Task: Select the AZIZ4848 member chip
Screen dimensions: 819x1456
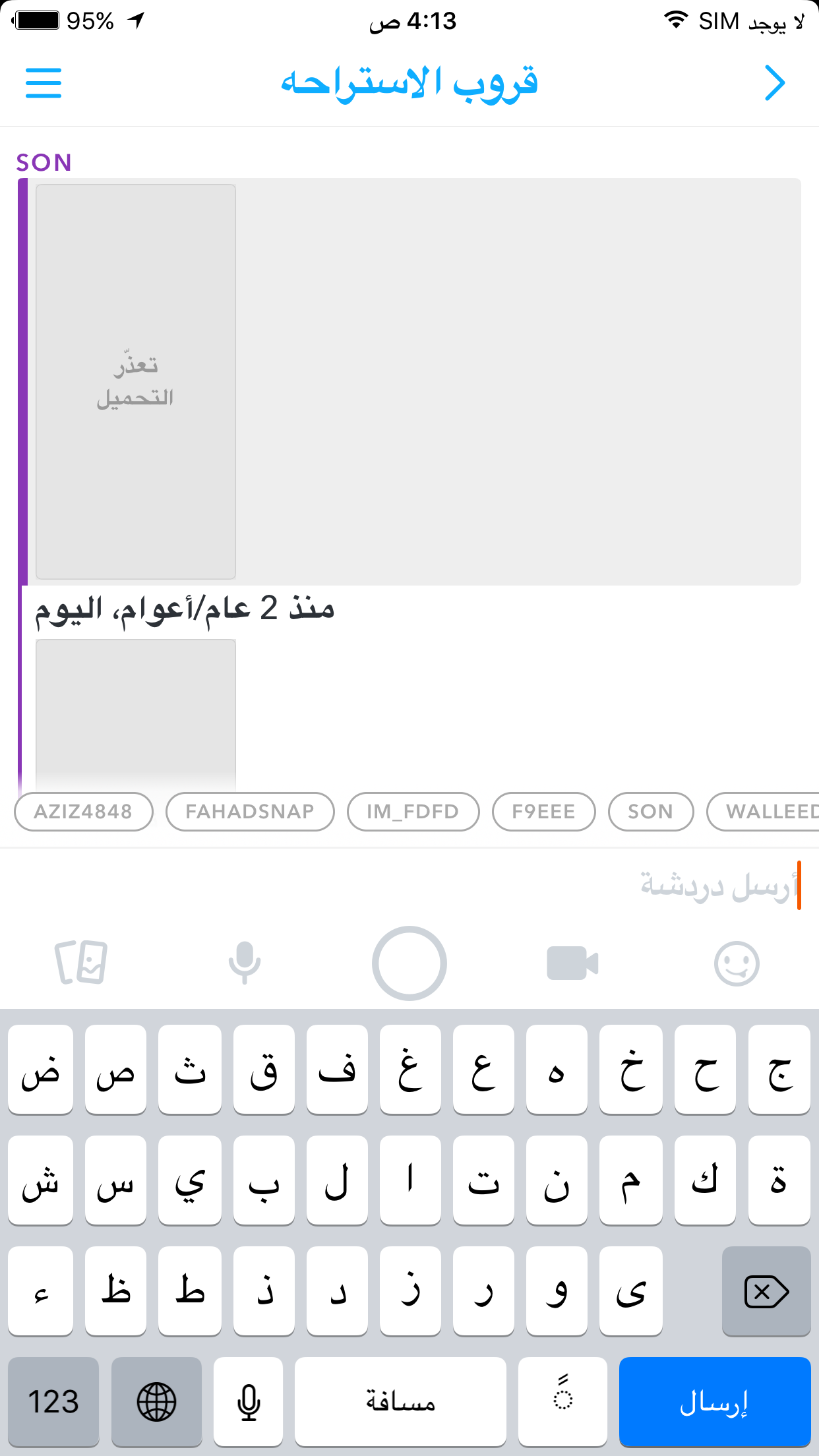Action: (x=84, y=811)
